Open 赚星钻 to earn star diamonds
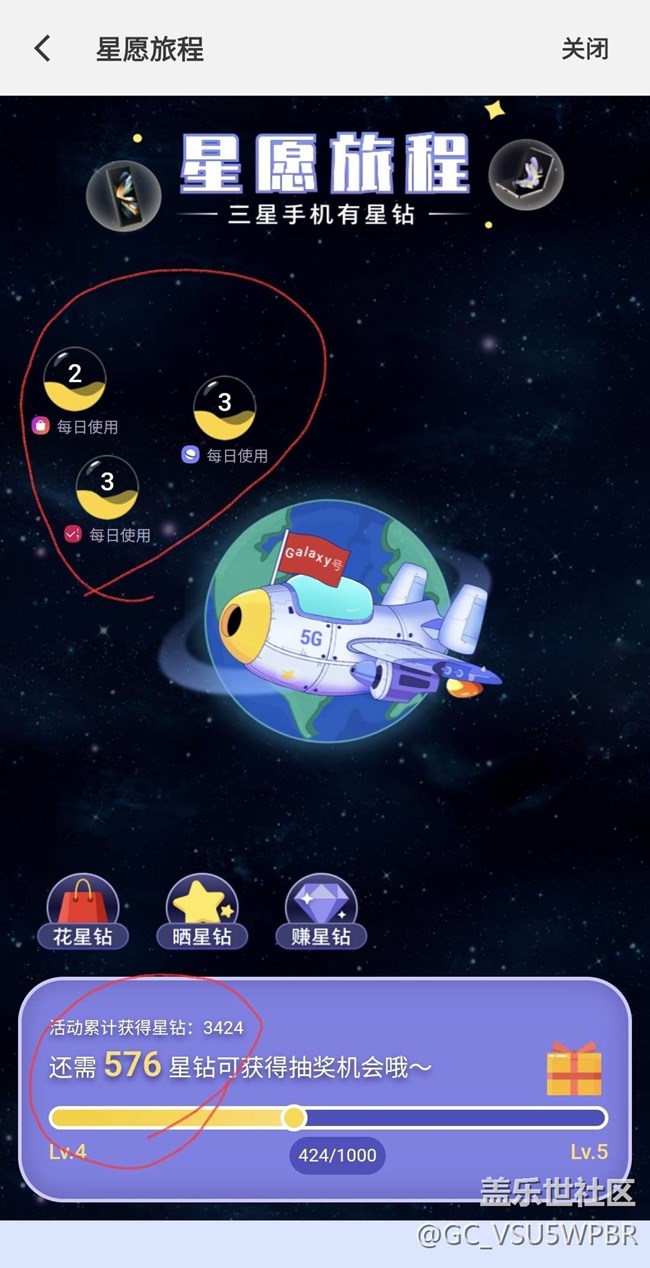This screenshot has height=1268, width=650. (321, 911)
